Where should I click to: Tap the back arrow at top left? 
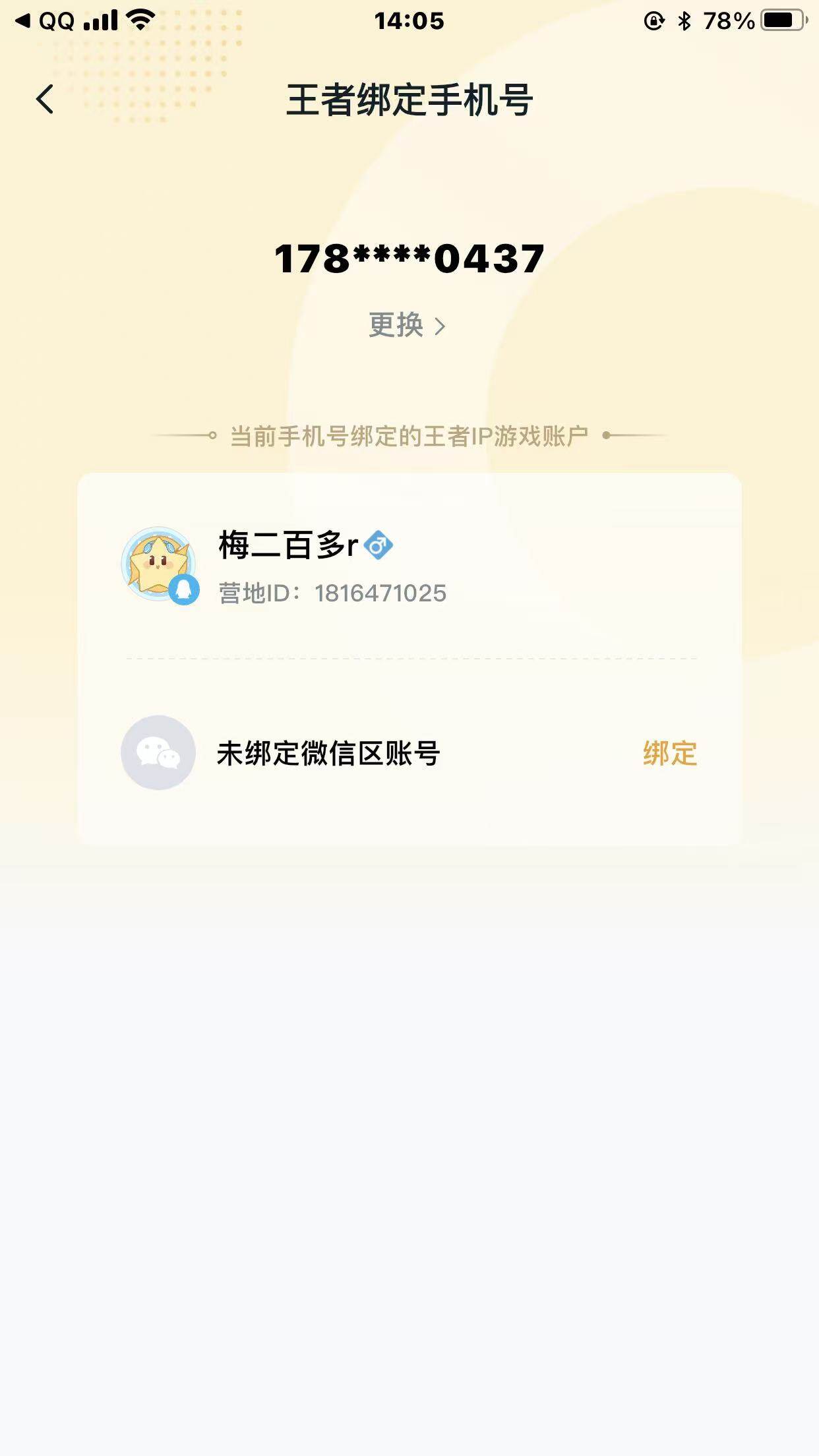tap(44, 99)
